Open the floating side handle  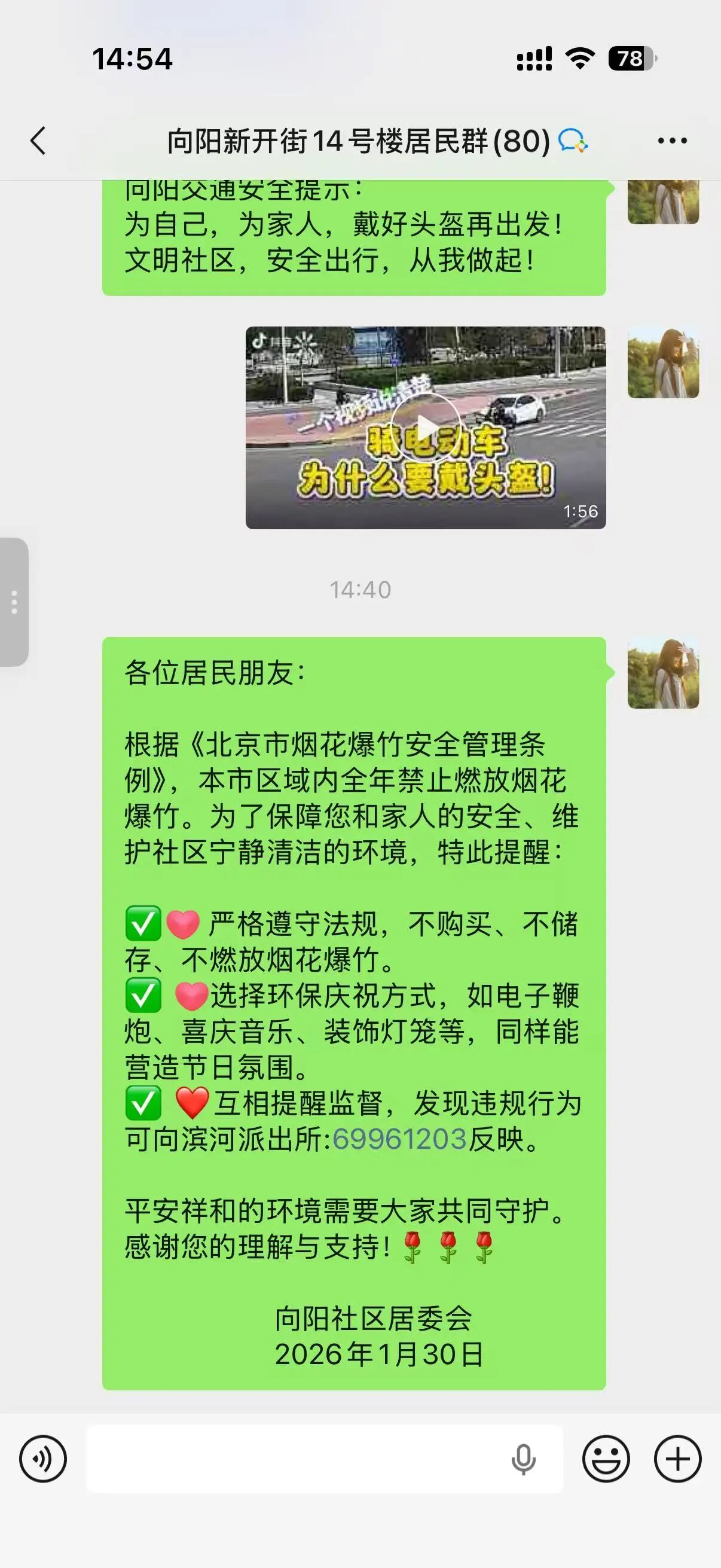click(14, 602)
